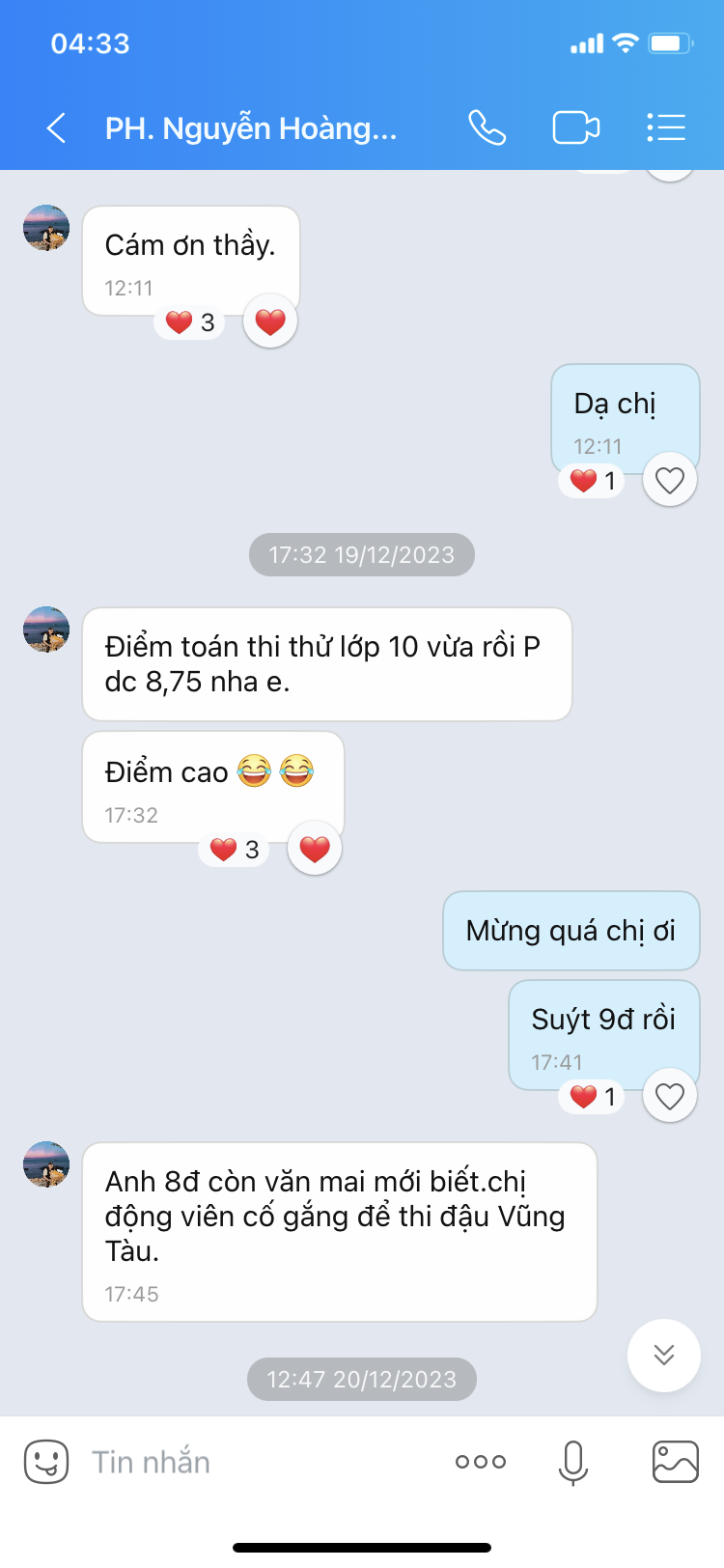
Task: Tap heart button on "Điểm cao" message
Action: coord(315,849)
